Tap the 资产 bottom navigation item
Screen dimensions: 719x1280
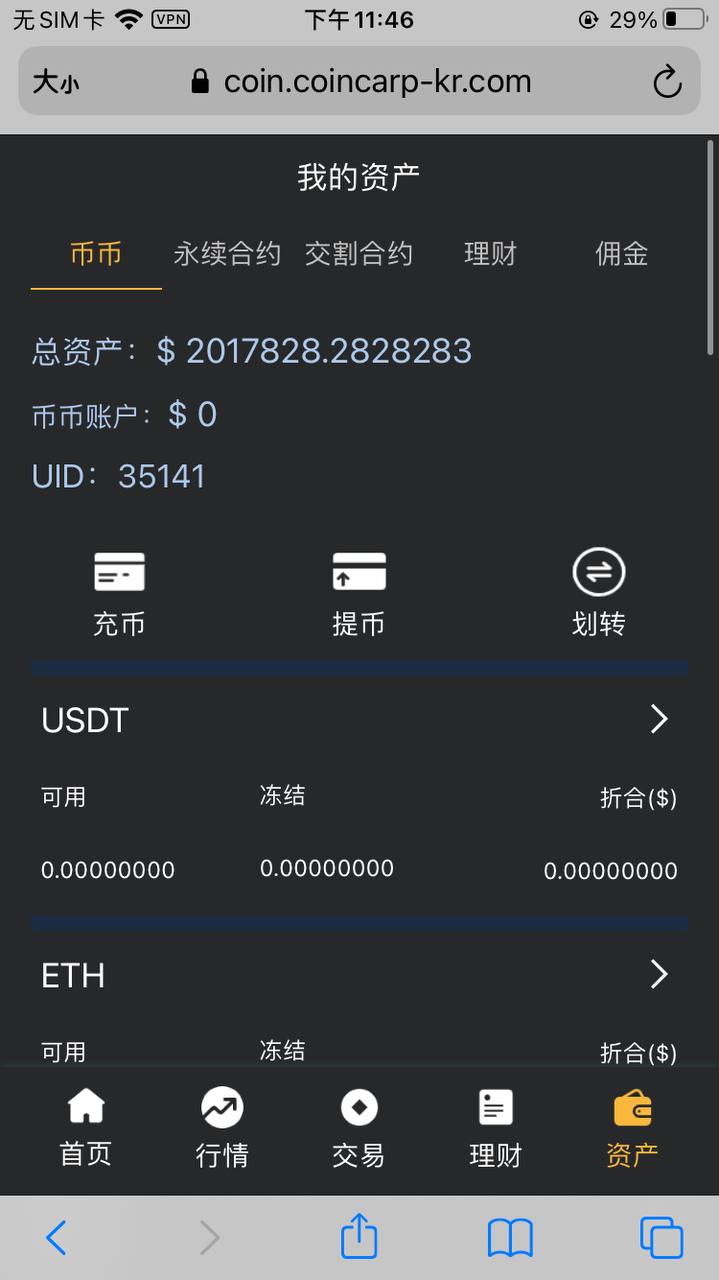point(632,1129)
